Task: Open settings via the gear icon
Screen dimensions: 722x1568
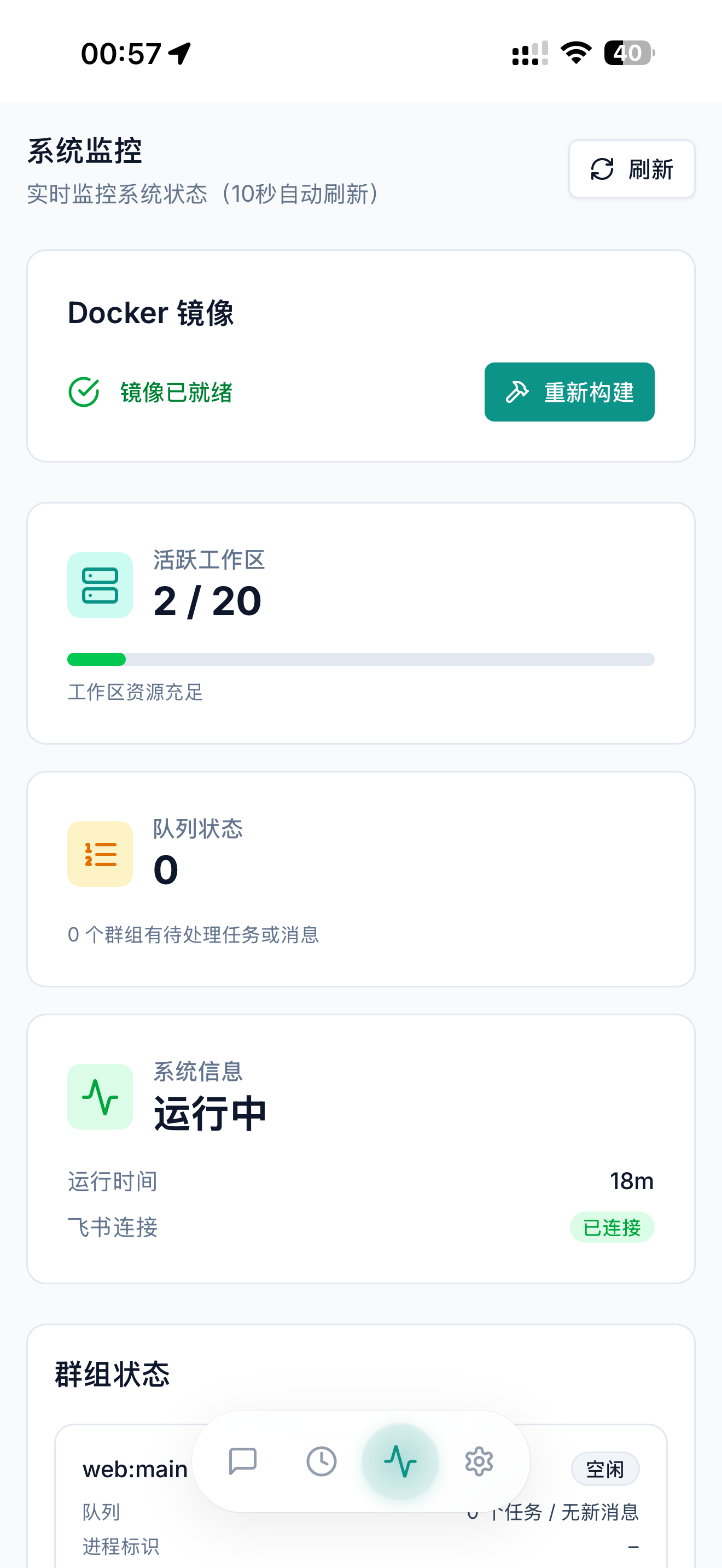Action: pos(479,1461)
